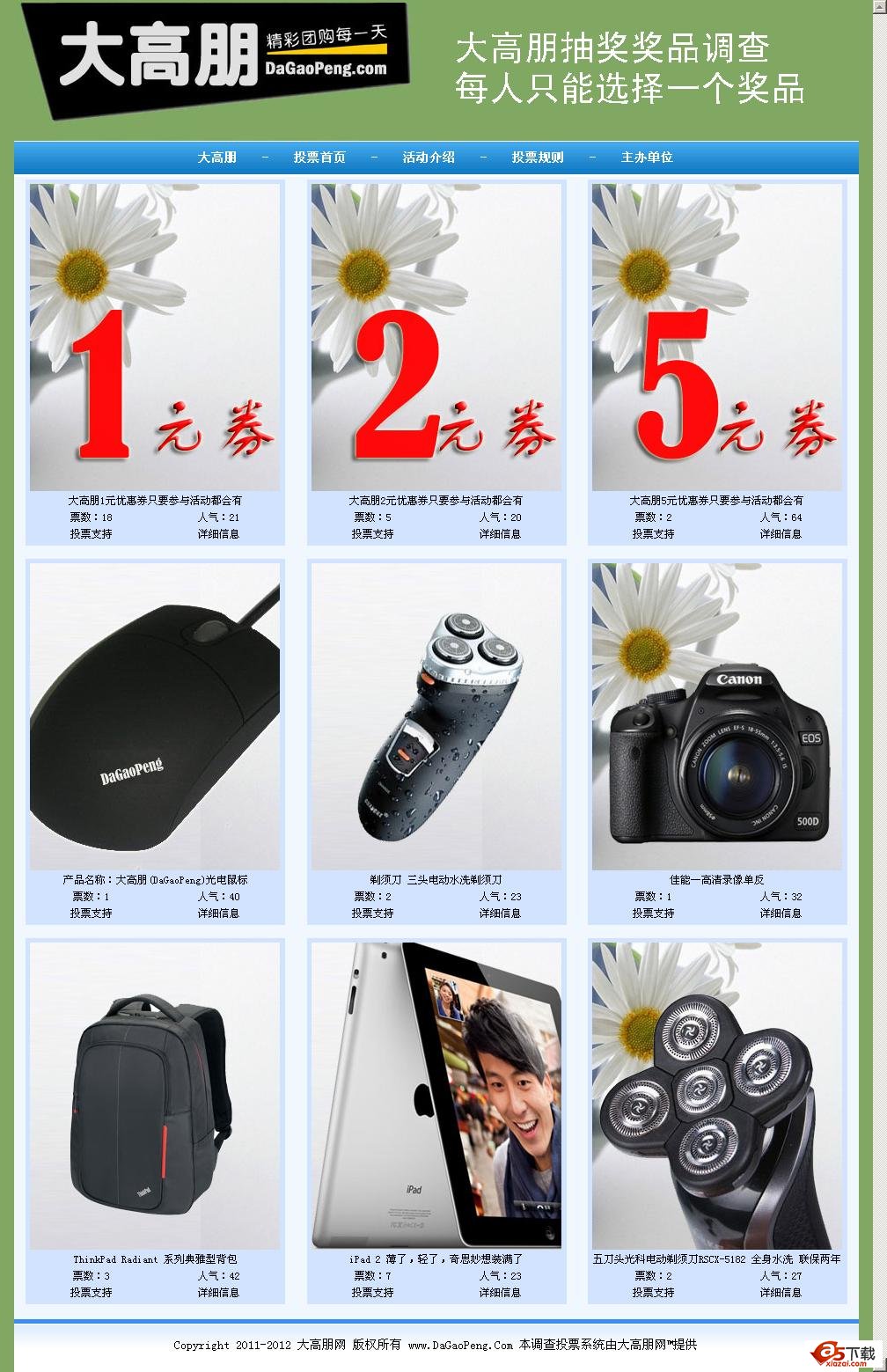Open the 活动介绍 navigation link
Viewport: 887px width, 1372px height.
coord(429,158)
